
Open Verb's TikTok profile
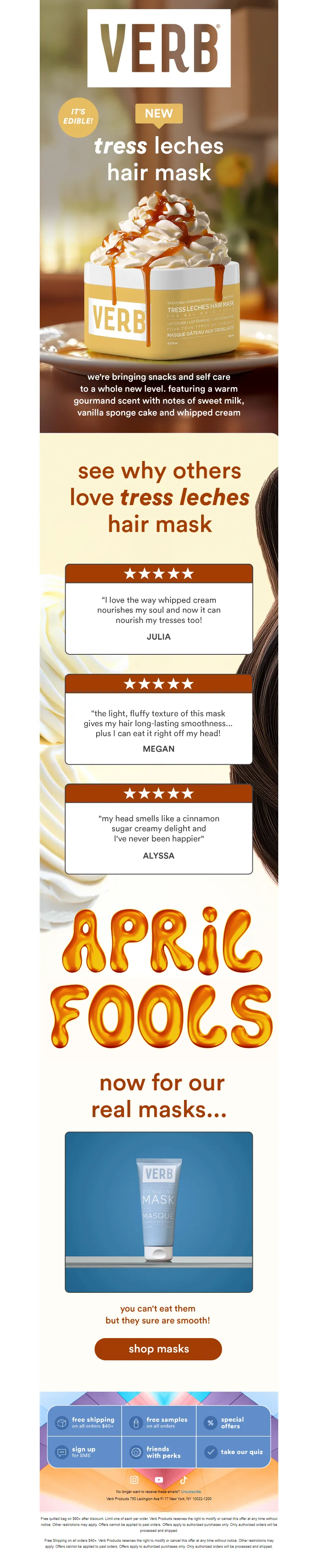coord(183,1480)
